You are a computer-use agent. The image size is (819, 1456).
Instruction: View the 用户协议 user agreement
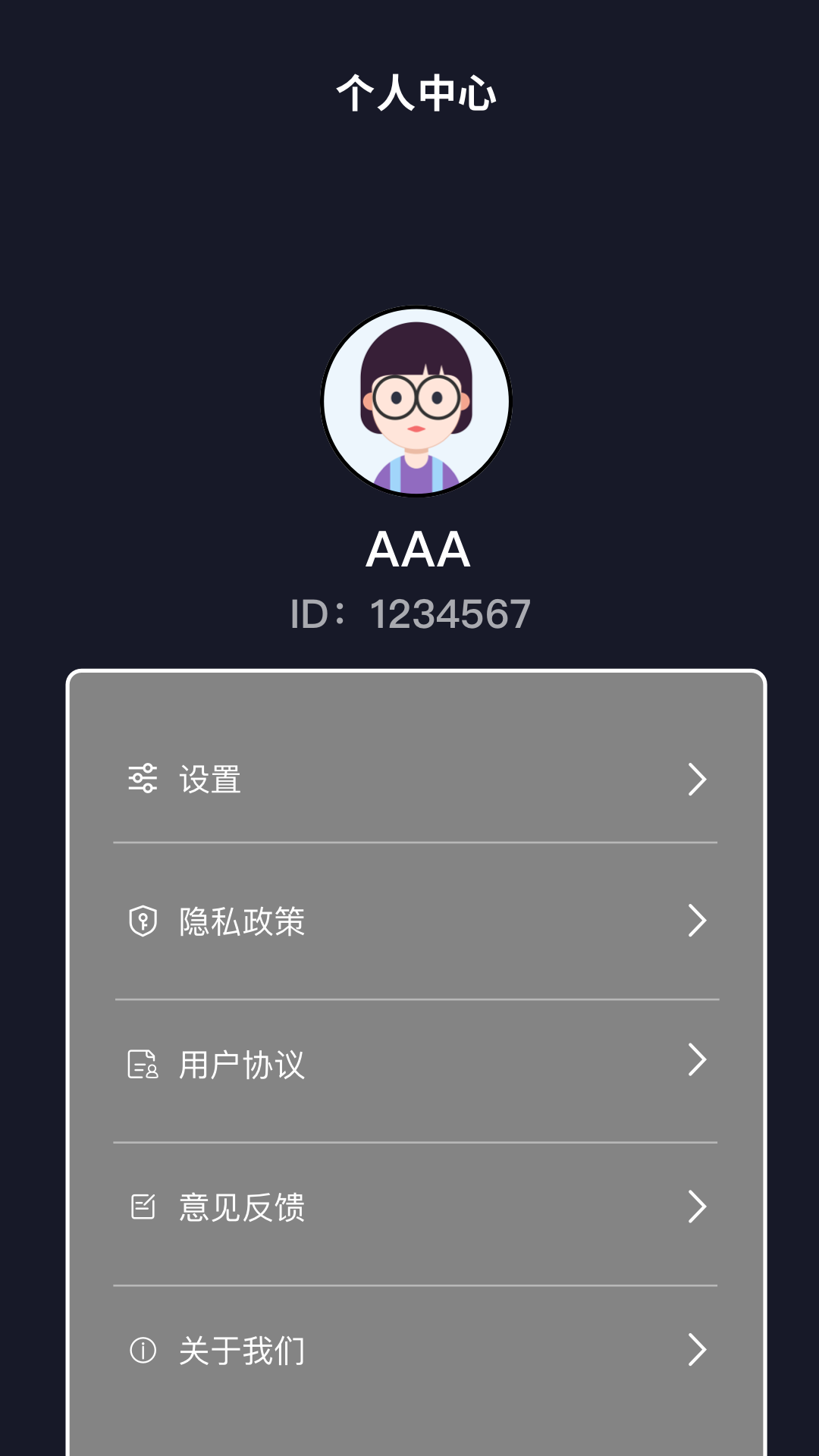pos(416,1064)
